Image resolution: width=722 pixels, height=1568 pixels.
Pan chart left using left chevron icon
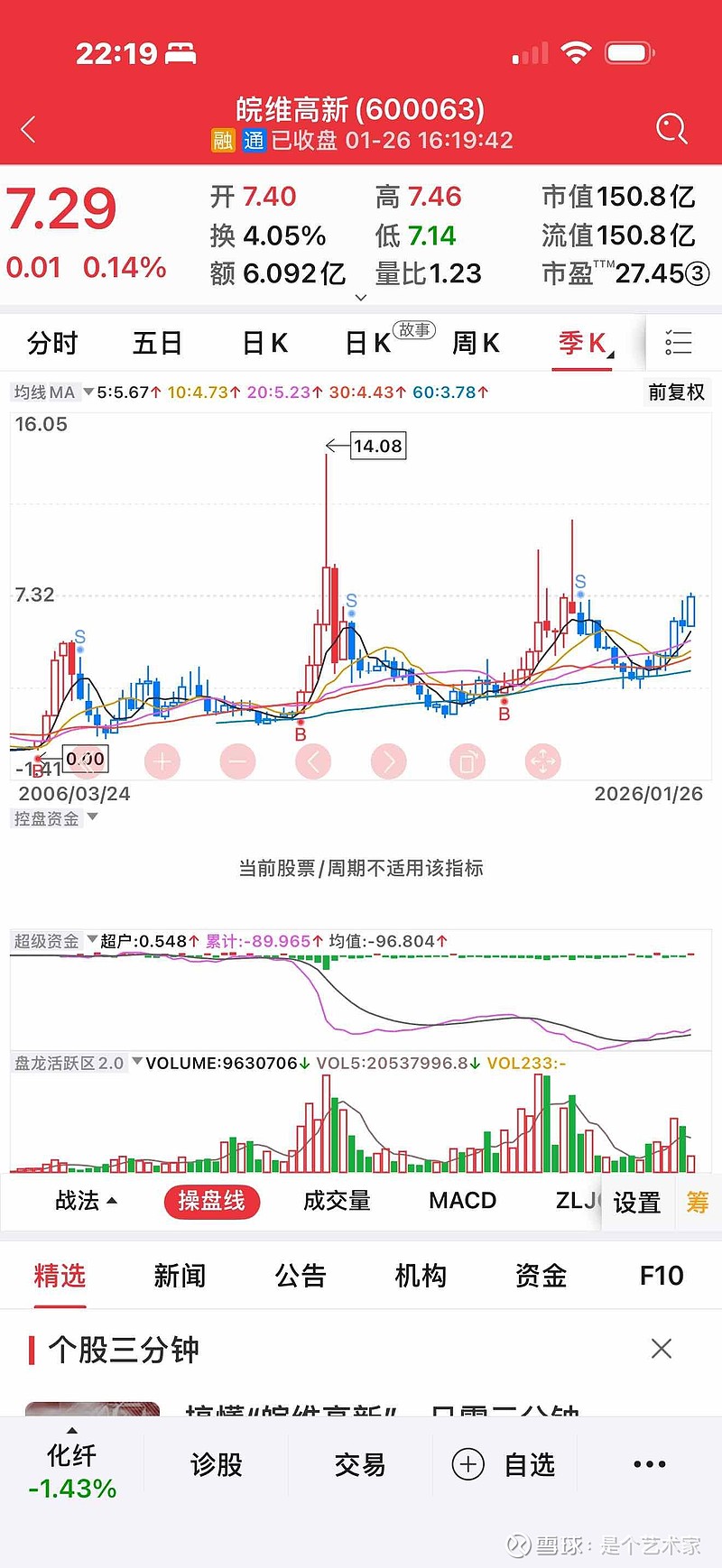pyautogui.click(x=313, y=761)
